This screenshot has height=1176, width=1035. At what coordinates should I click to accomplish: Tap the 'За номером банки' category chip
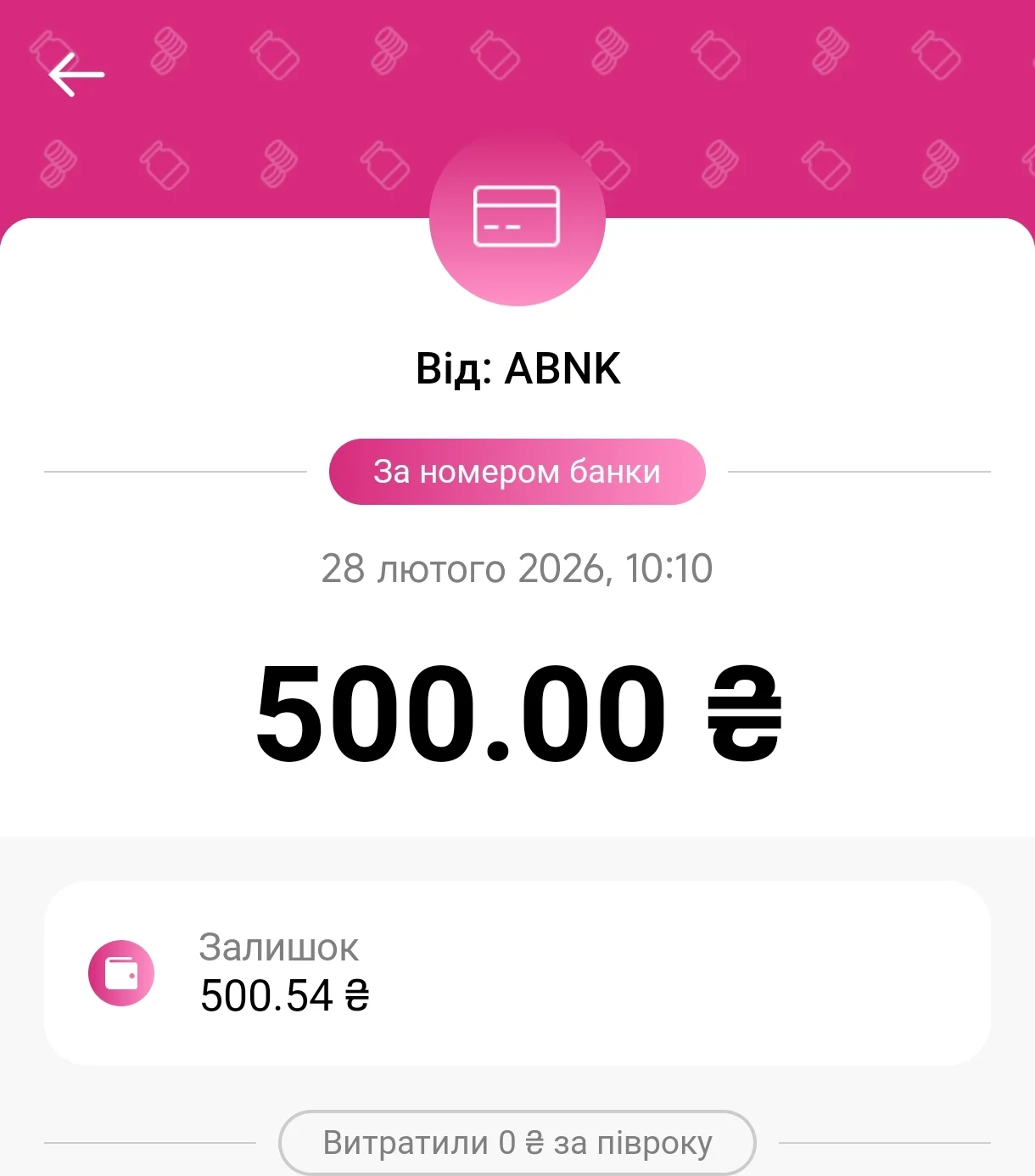click(517, 472)
